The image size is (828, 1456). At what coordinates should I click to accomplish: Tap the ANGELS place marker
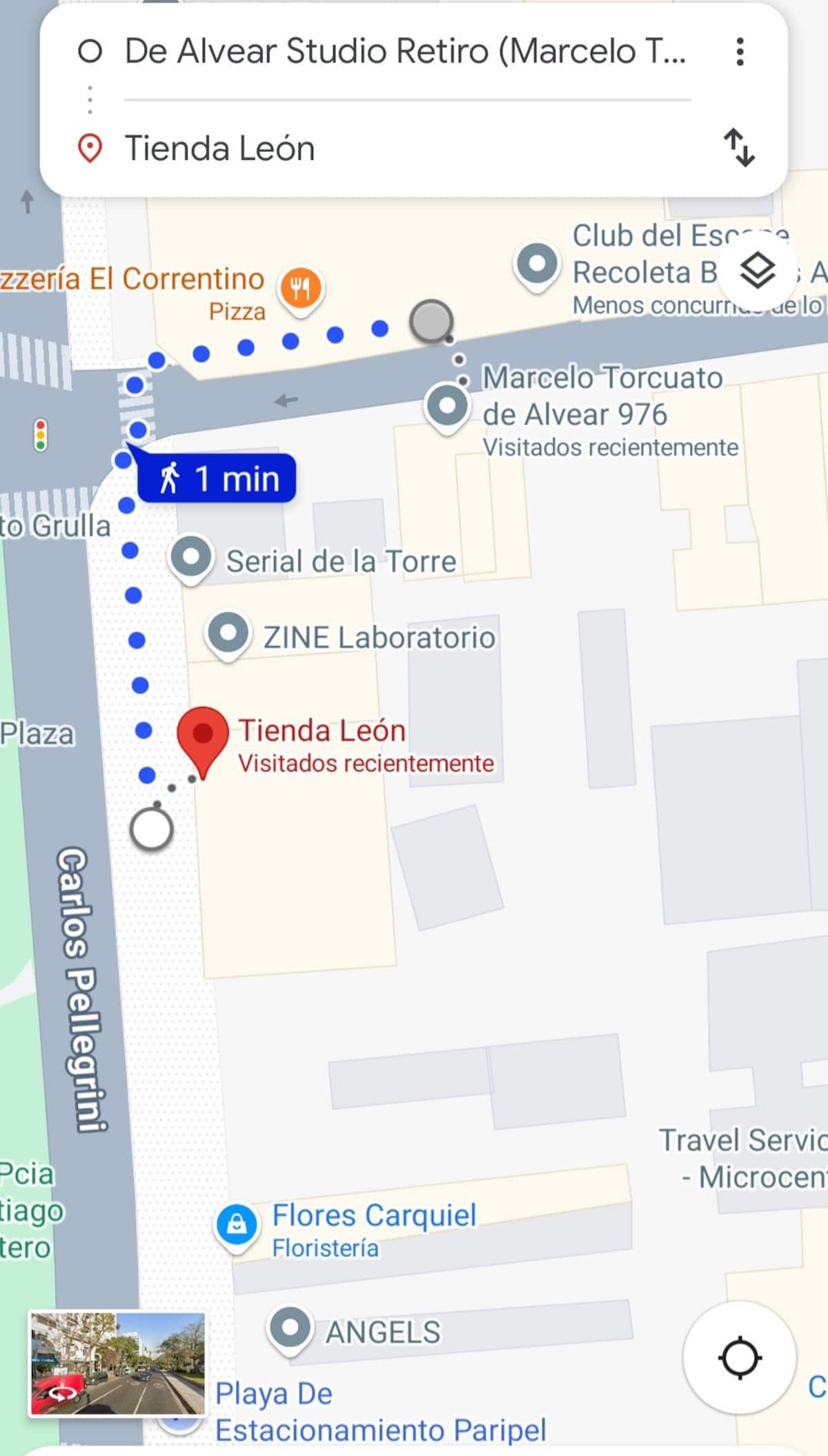coord(290,1328)
